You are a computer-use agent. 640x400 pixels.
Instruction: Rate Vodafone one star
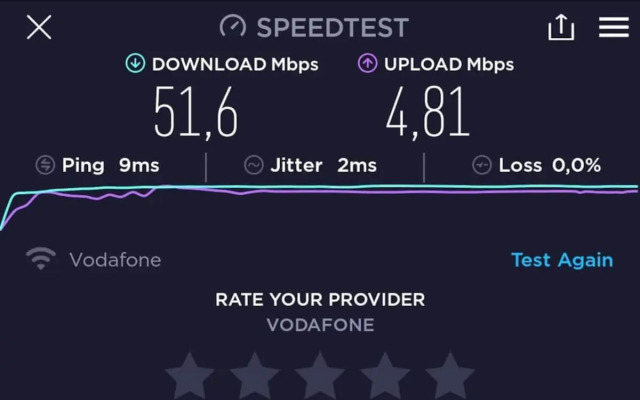click(x=190, y=378)
